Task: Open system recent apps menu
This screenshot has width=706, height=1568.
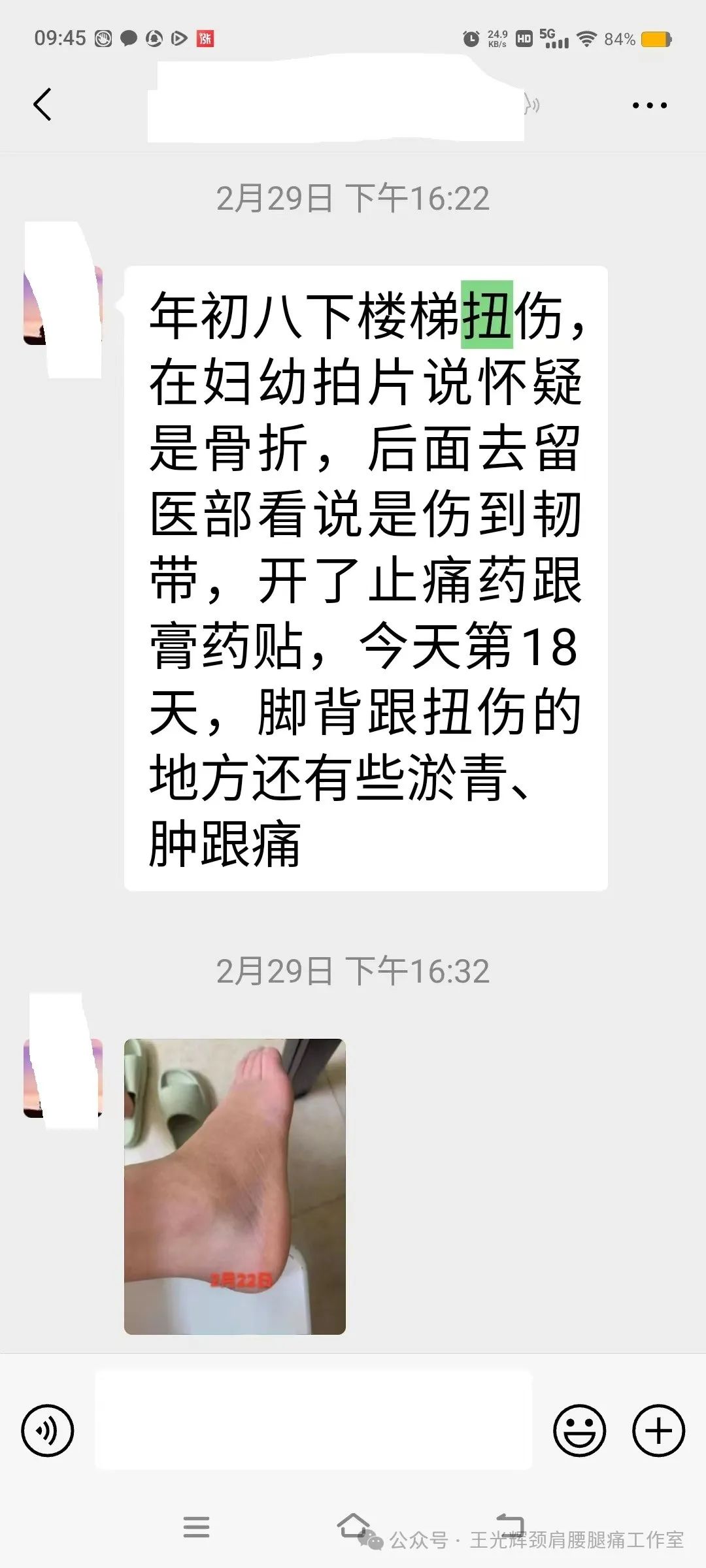Action: click(196, 1527)
